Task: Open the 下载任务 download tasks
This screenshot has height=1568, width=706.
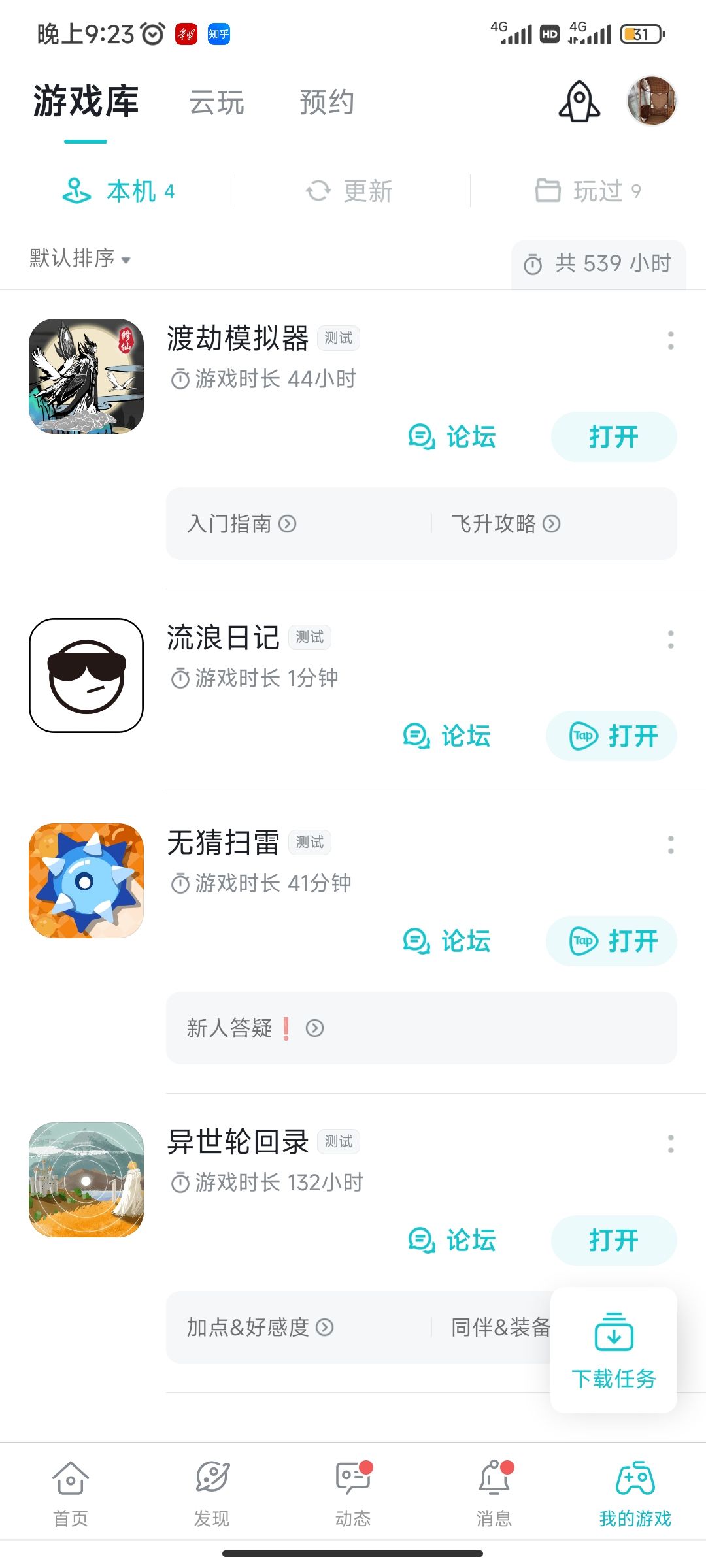Action: [613, 1350]
